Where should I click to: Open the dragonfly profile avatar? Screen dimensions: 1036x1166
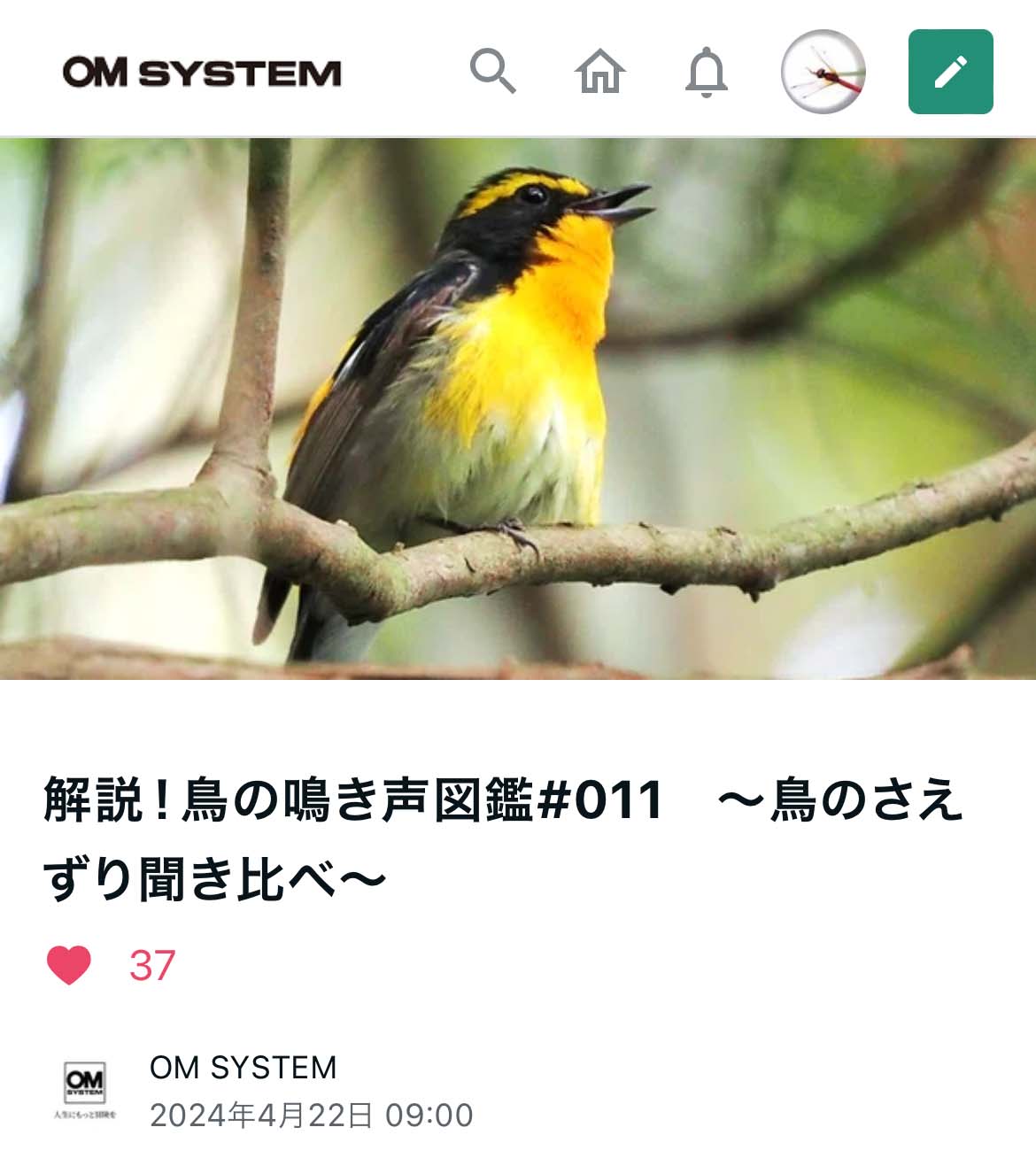823,71
